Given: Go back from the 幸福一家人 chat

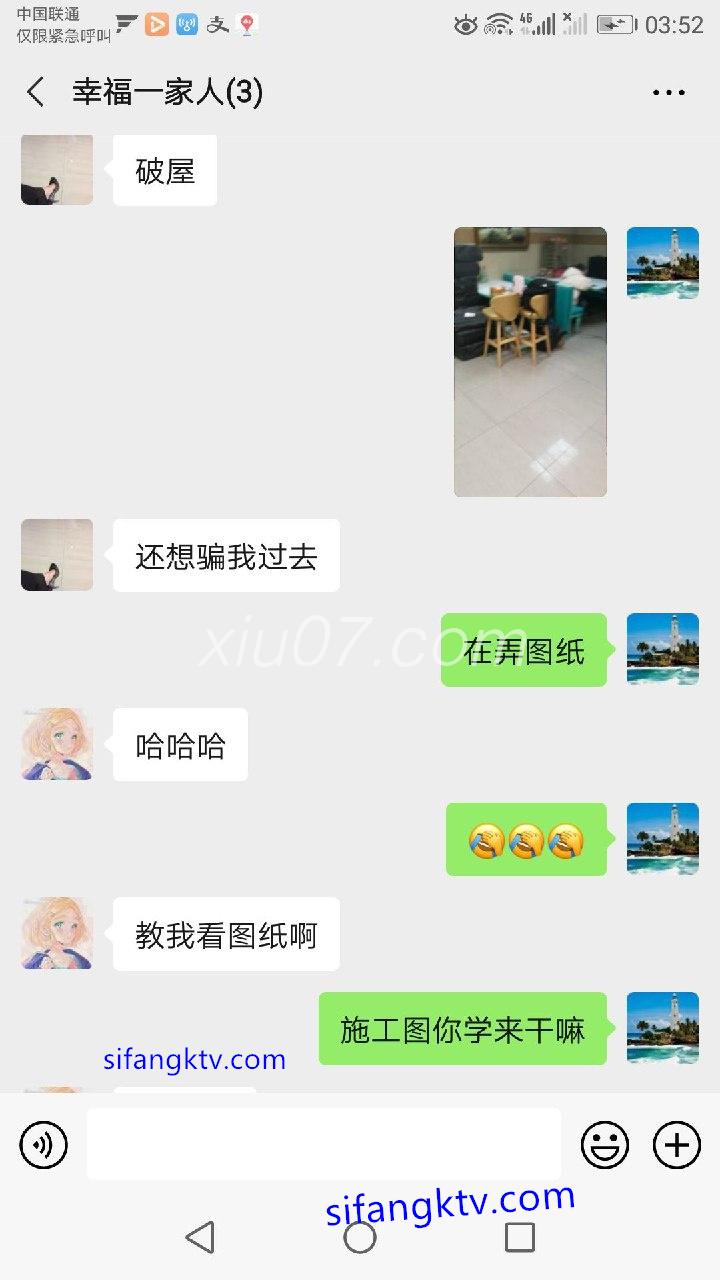Looking at the screenshot, I should point(36,92).
